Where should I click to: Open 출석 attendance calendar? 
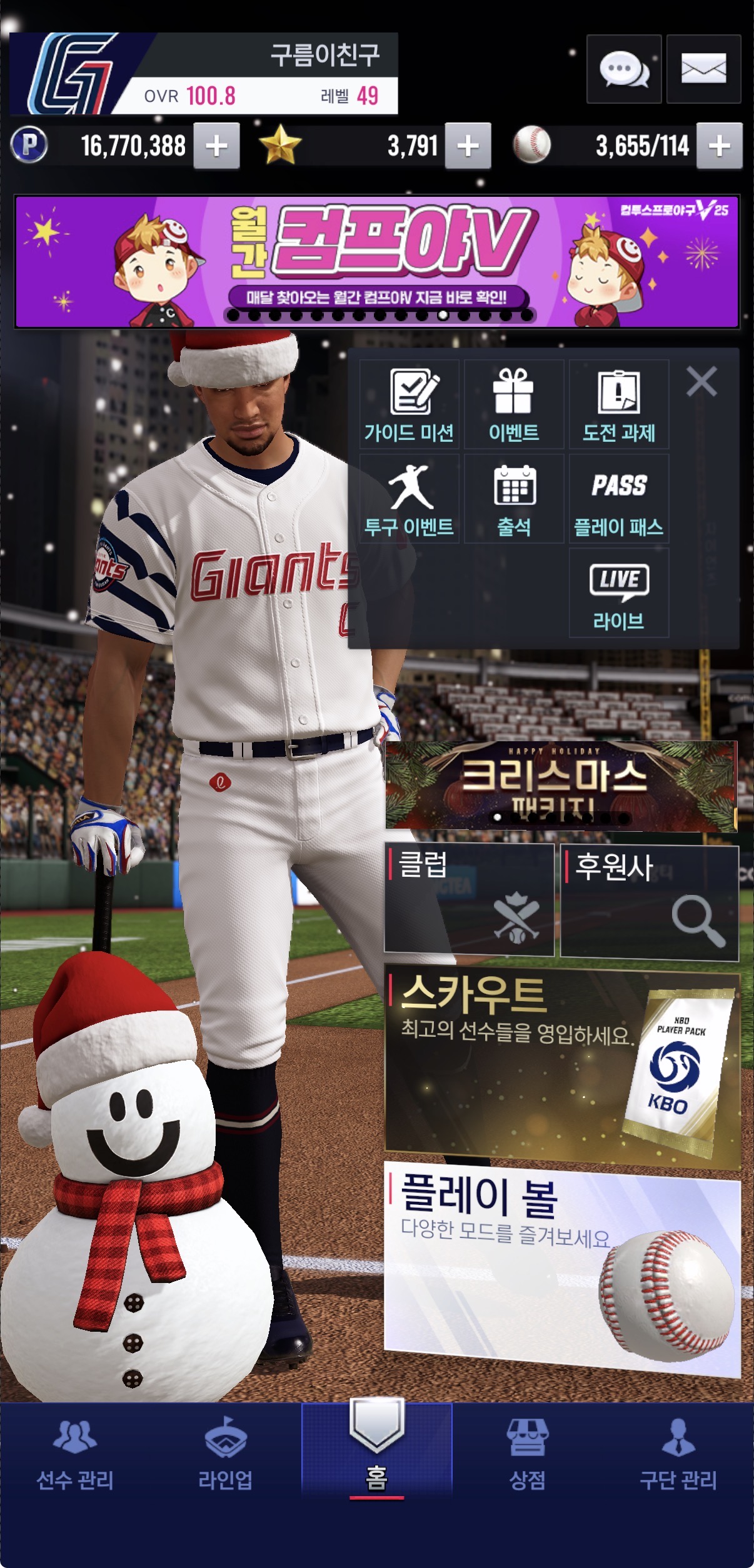click(513, 499)
